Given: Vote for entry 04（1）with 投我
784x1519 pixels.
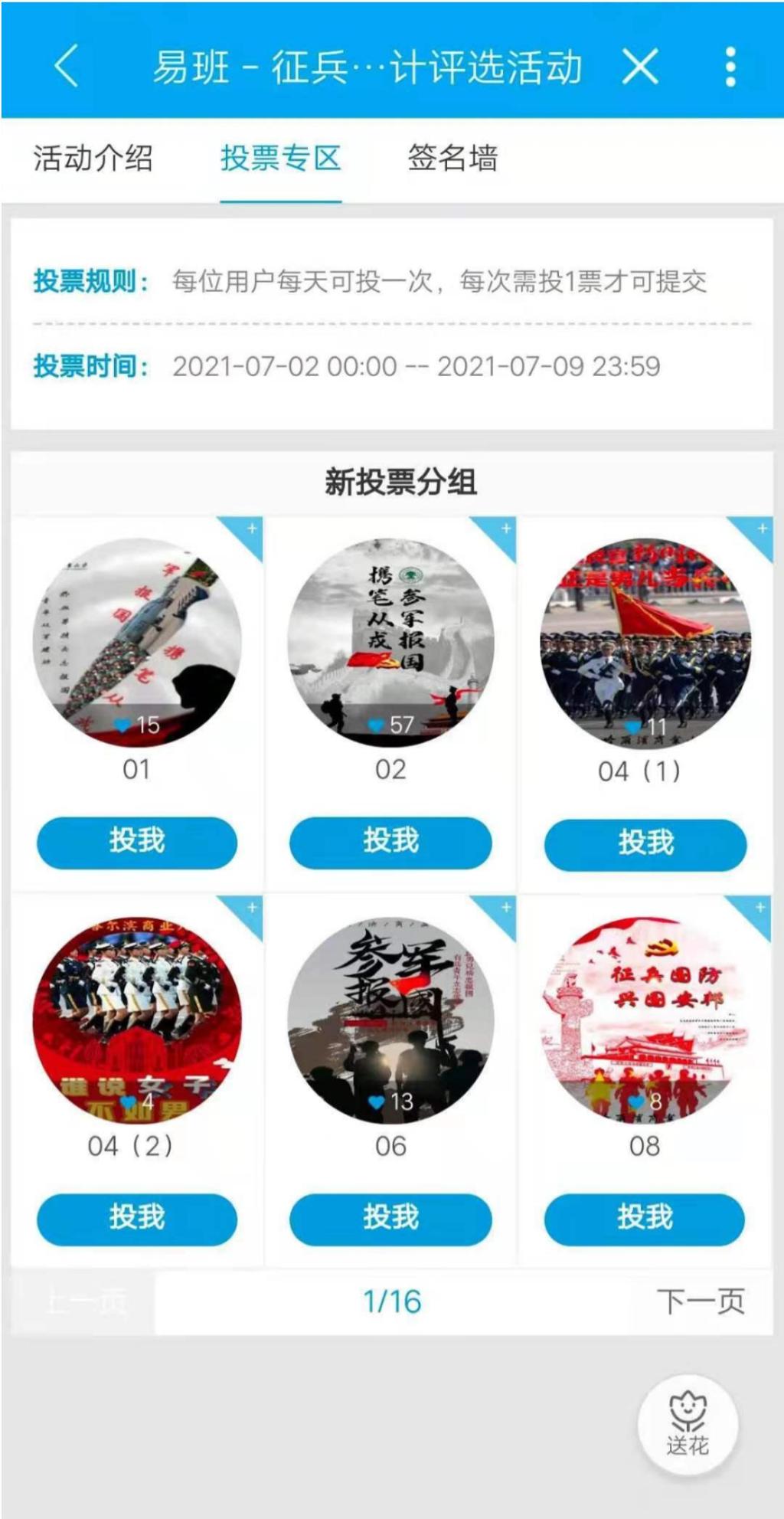Looking at the screenshot, I should 645,843.
